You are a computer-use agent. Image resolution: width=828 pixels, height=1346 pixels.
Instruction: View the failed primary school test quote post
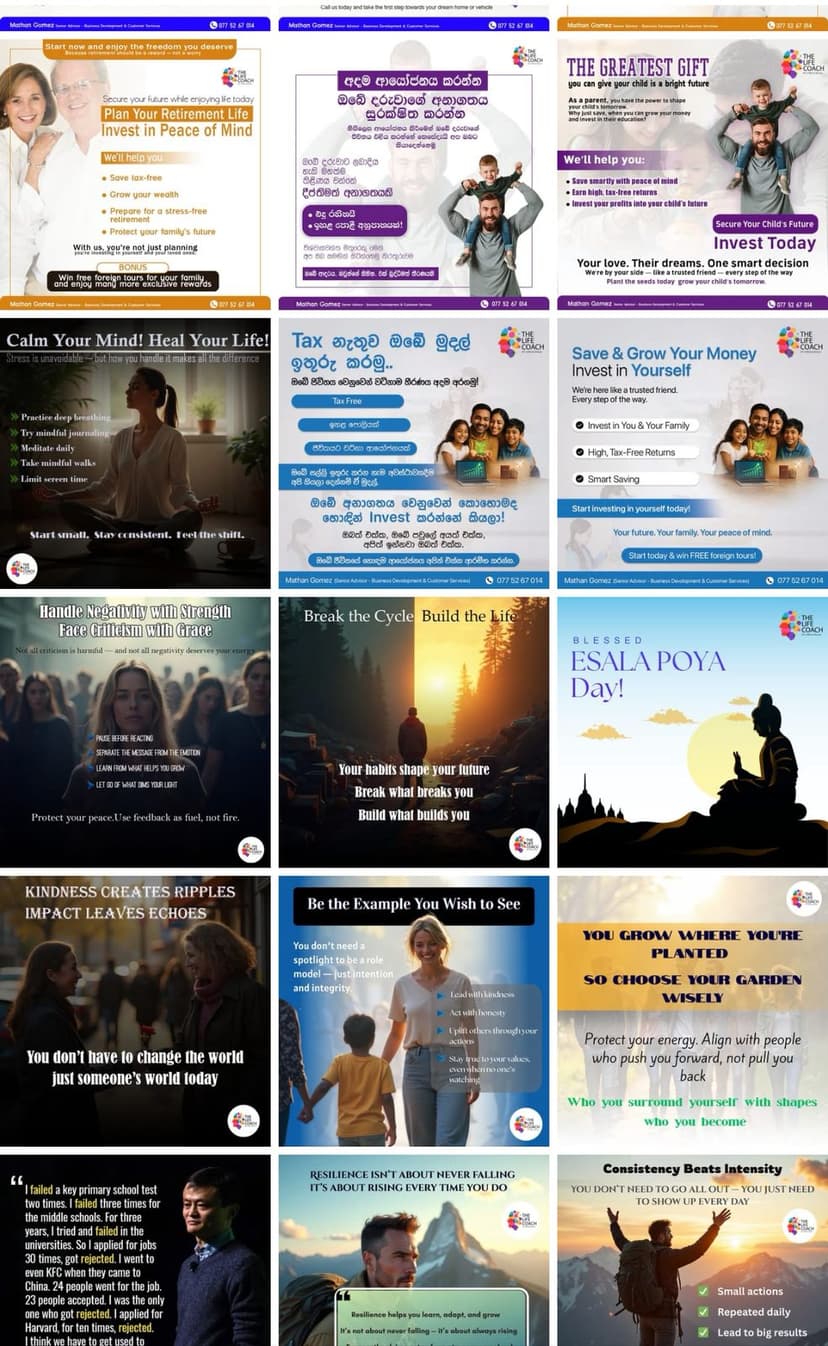click(135, 1250)
